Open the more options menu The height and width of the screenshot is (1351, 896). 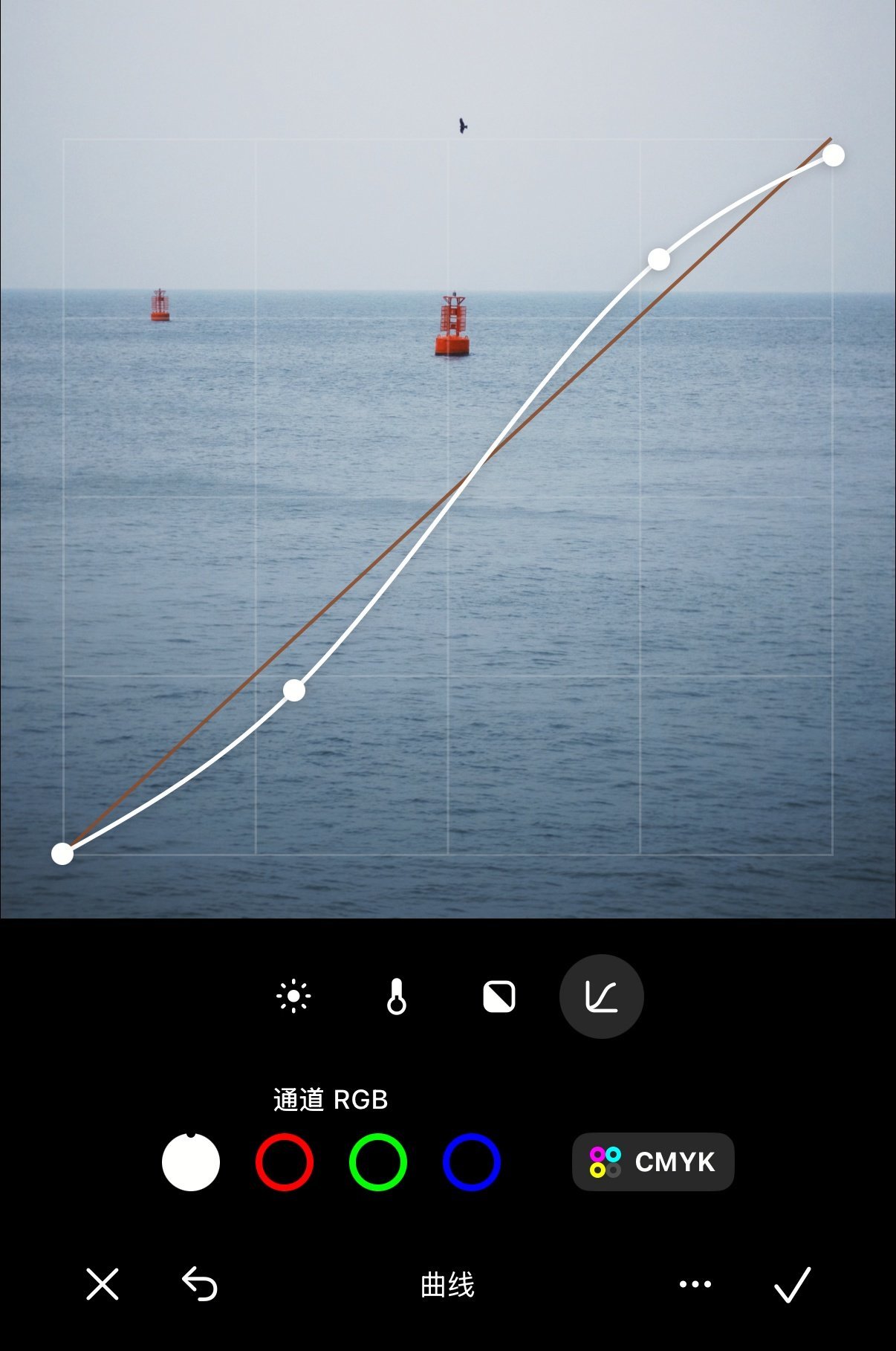(695, 1284)
